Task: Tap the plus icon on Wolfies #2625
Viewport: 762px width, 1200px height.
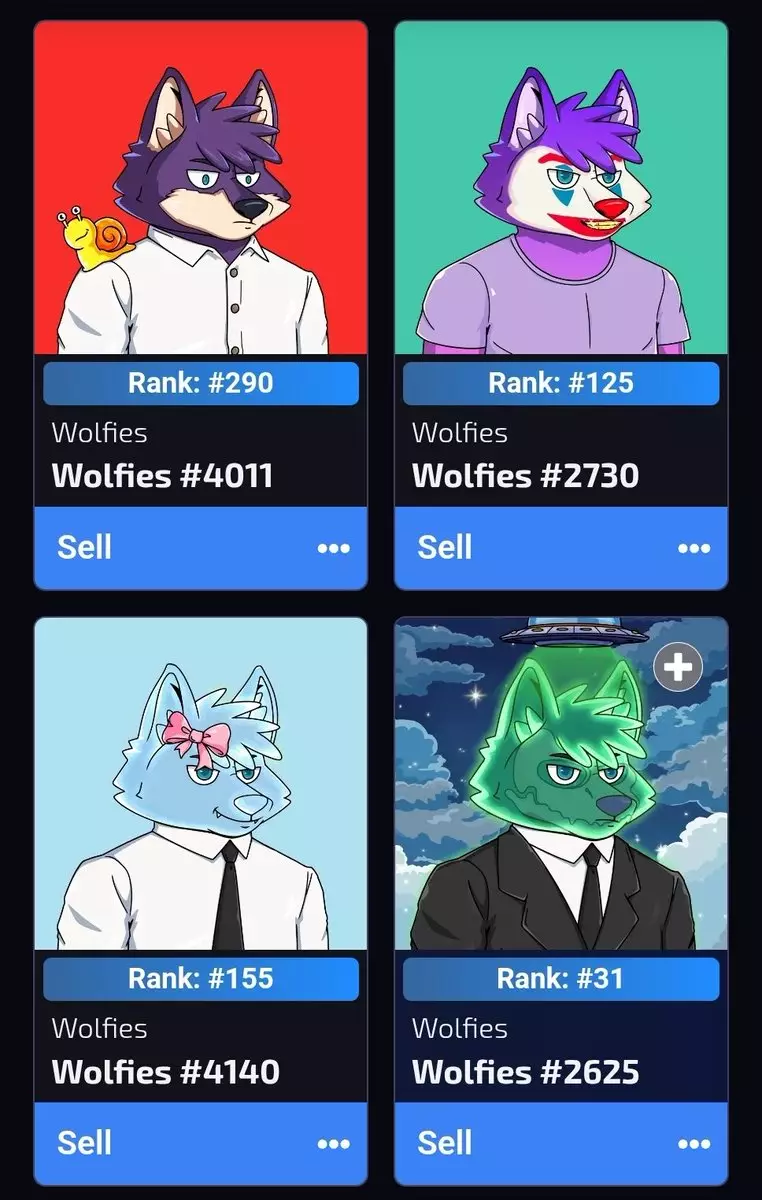Action: (x=678, y=667)
